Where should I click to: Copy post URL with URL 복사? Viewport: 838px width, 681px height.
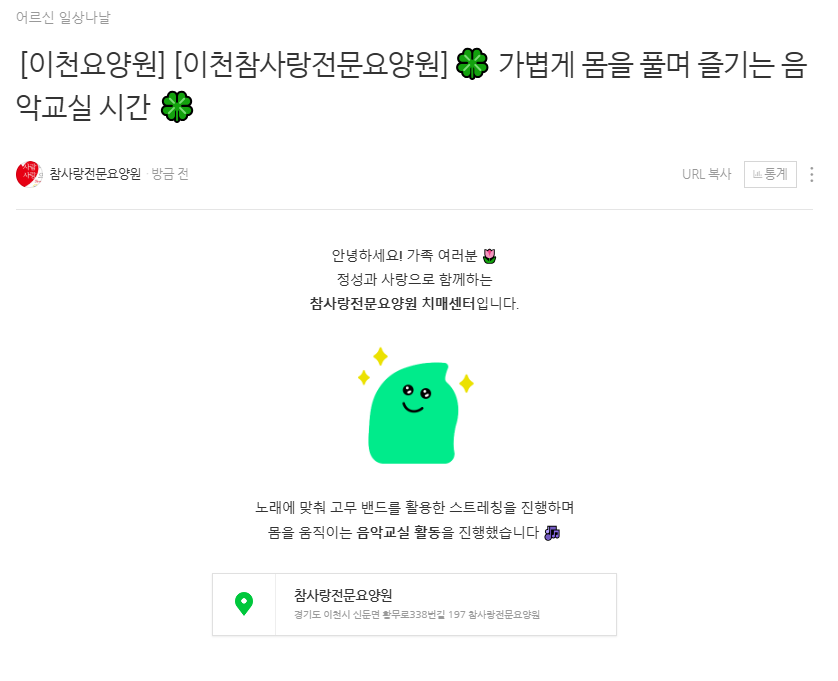[706, 174]
